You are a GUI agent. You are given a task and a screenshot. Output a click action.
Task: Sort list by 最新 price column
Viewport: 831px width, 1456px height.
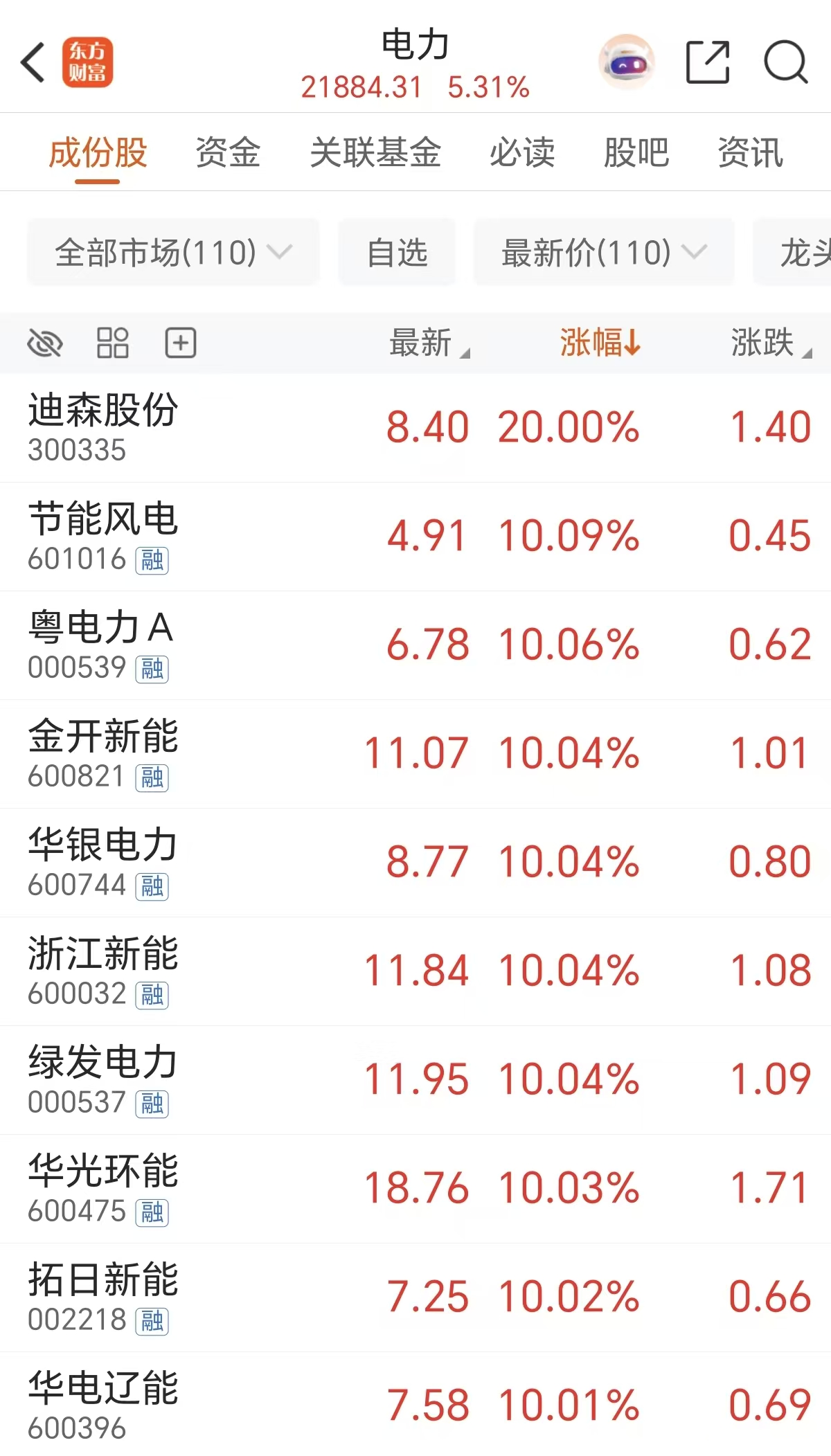coord(428,343)
